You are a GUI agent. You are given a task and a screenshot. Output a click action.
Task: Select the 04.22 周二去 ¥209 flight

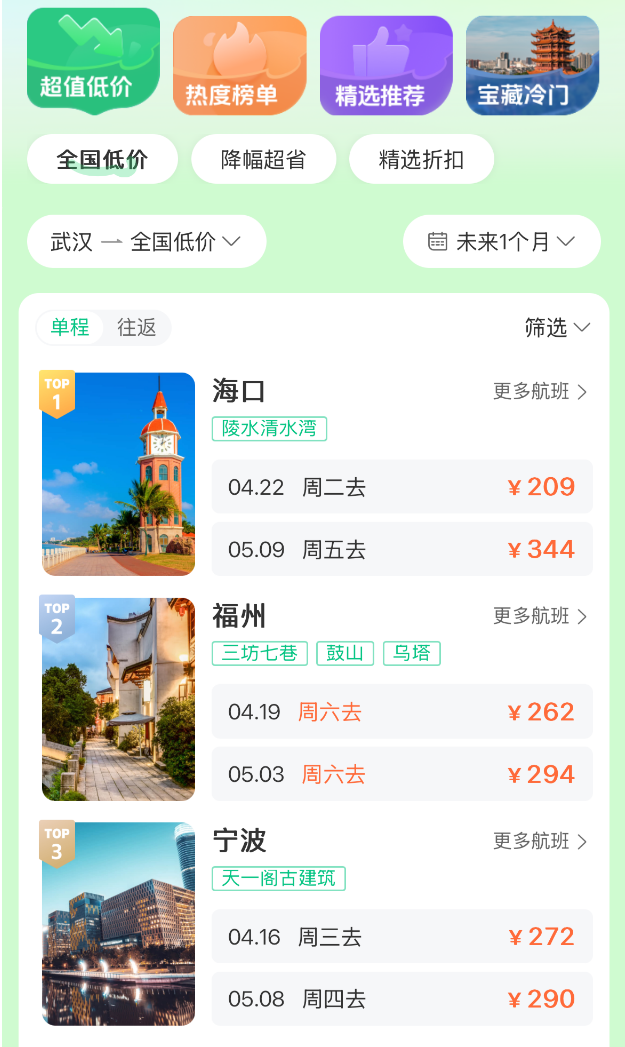[402, 487]
